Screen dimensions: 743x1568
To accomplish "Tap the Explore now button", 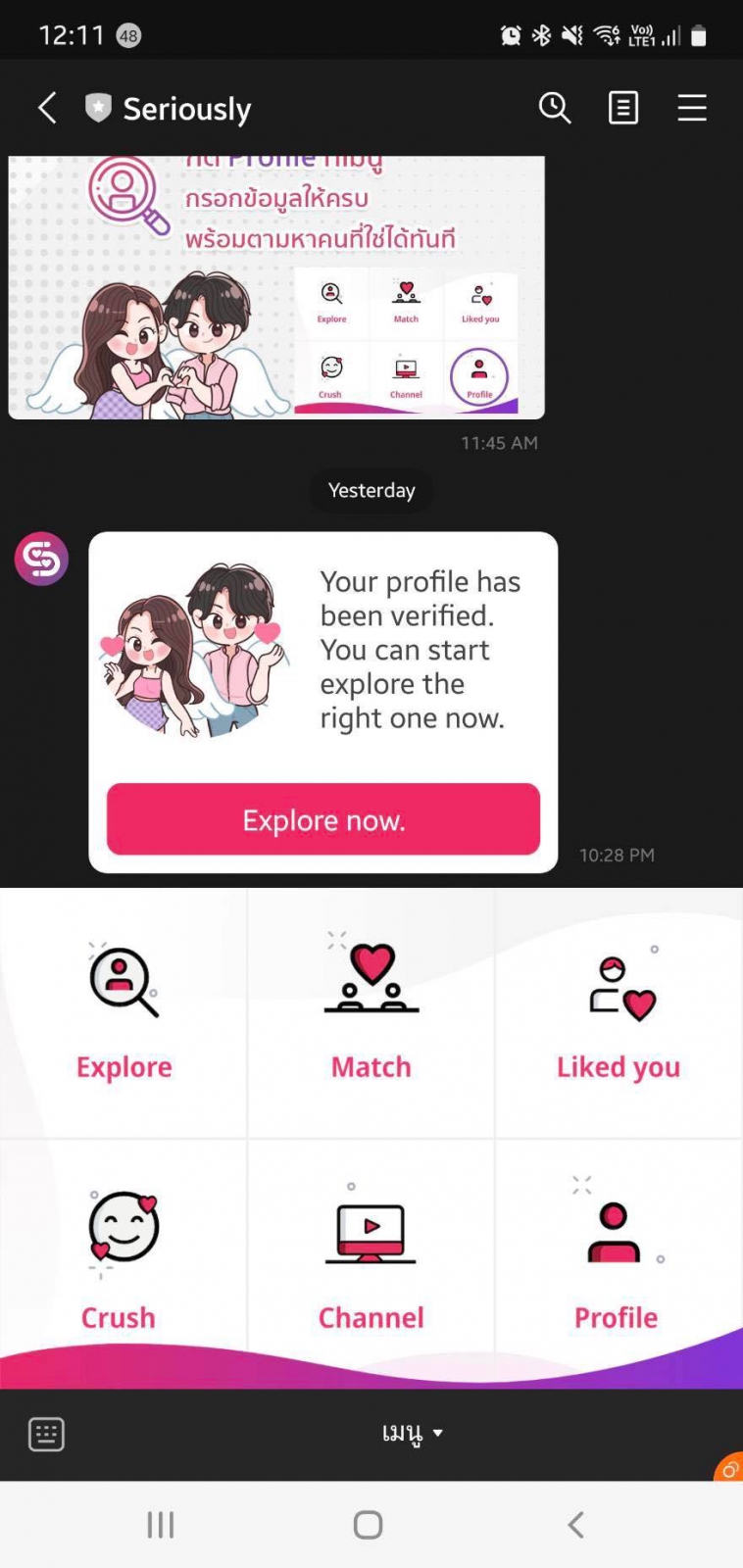I will tap(322, 819).
